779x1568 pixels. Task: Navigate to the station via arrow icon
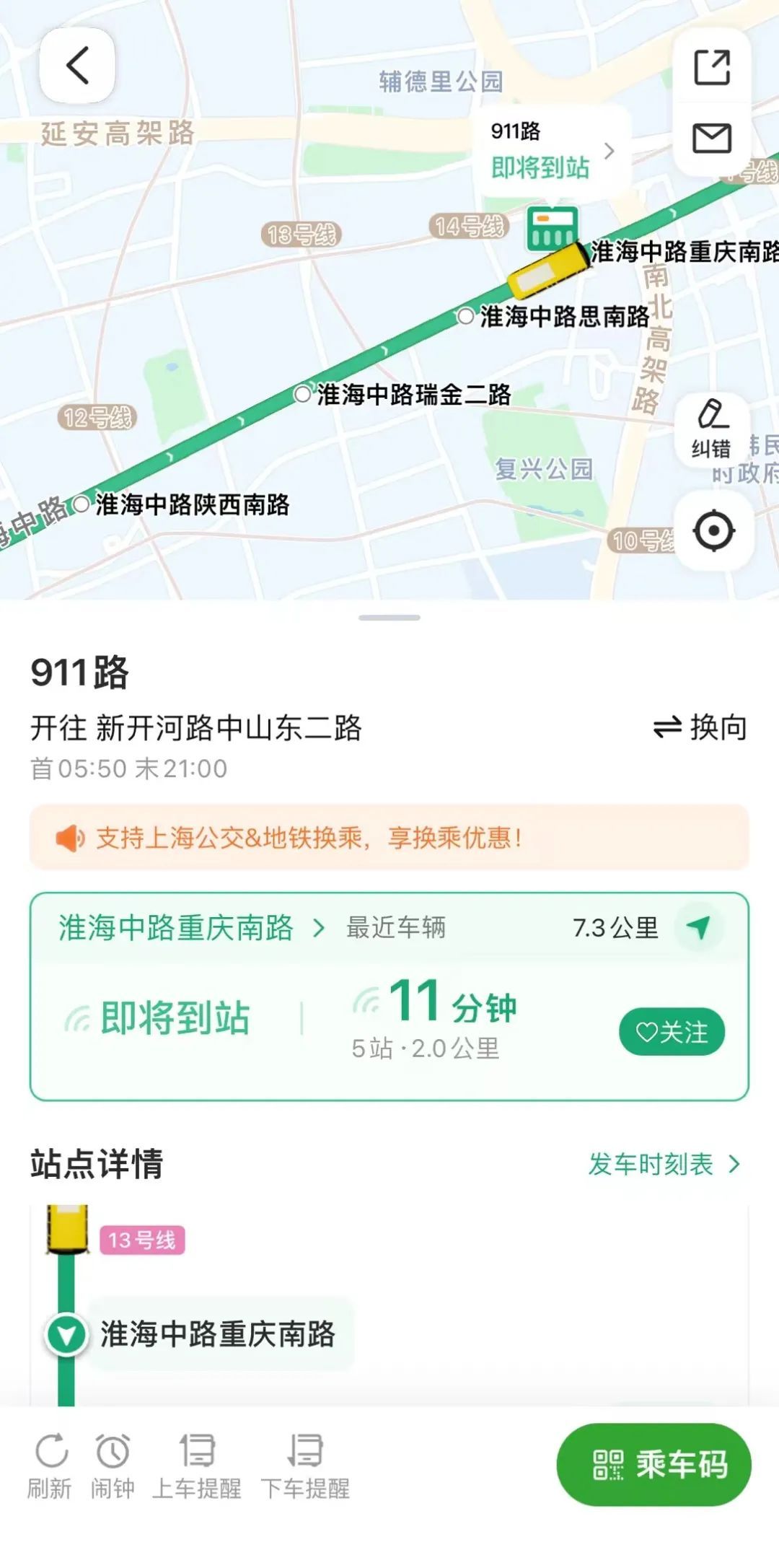click(x=698, y=927)
